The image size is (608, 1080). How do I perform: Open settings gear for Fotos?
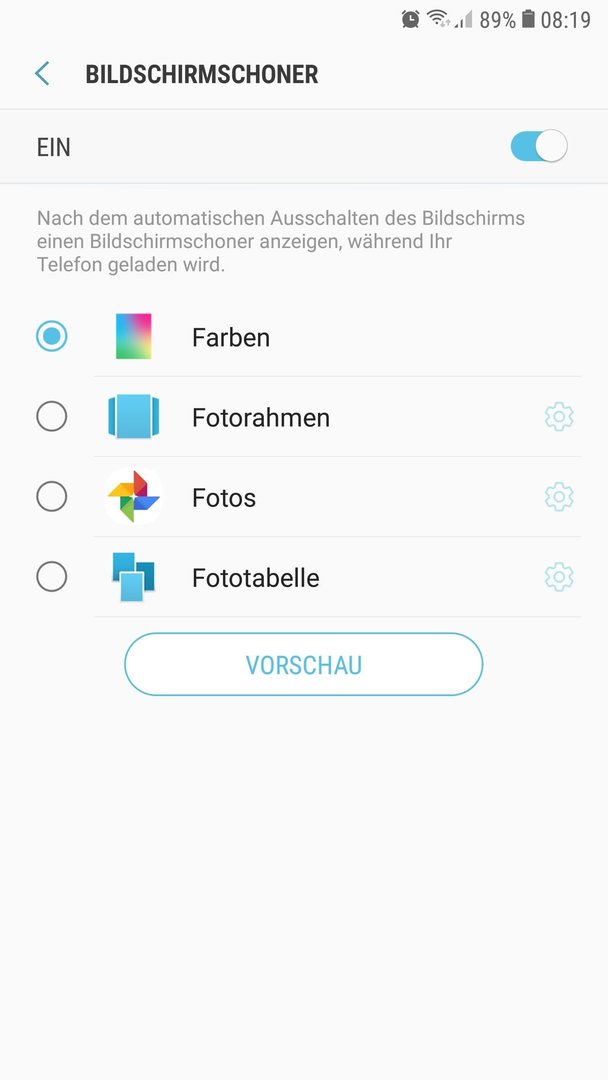[x=558, y=497]
